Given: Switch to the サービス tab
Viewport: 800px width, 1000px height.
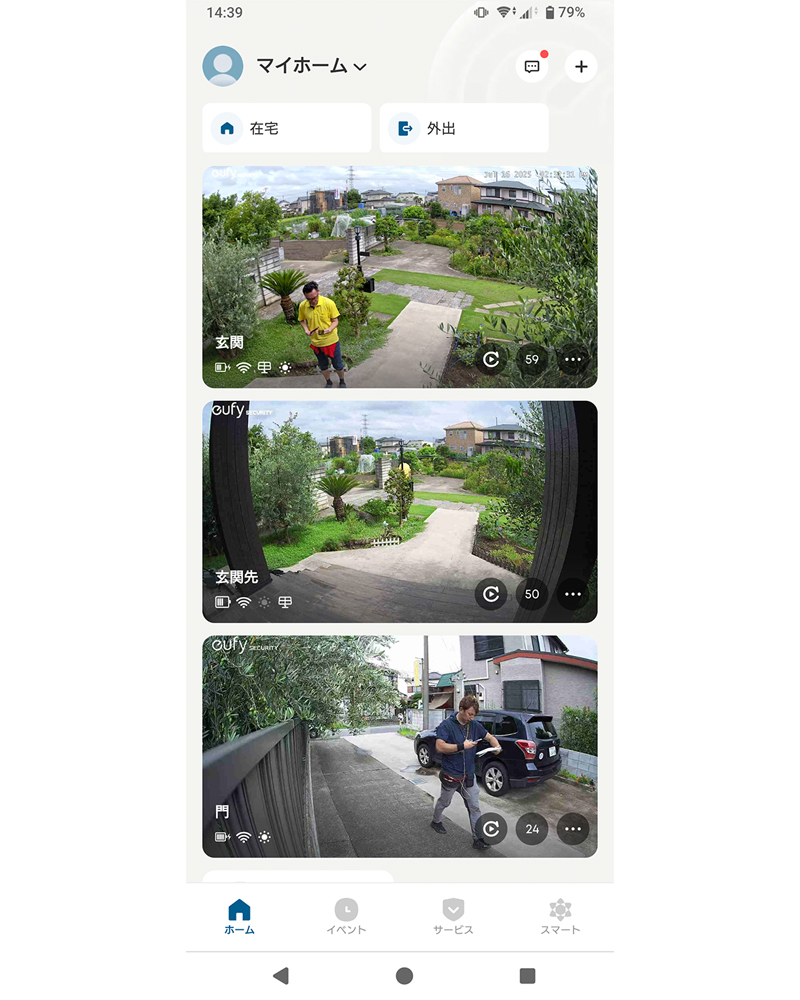Looking at the screenshot, I should (453, 916).
